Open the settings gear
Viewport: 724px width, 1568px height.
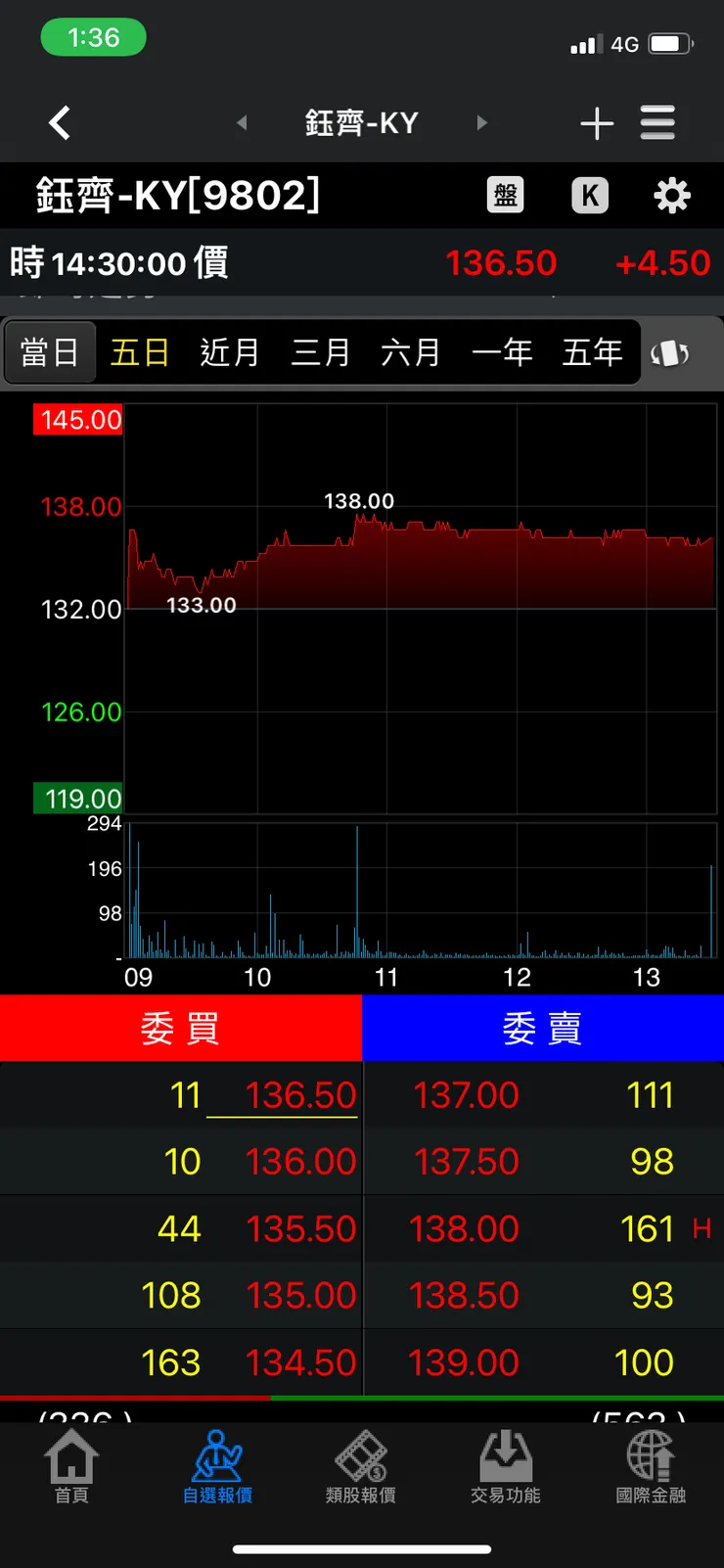[672, 196]
